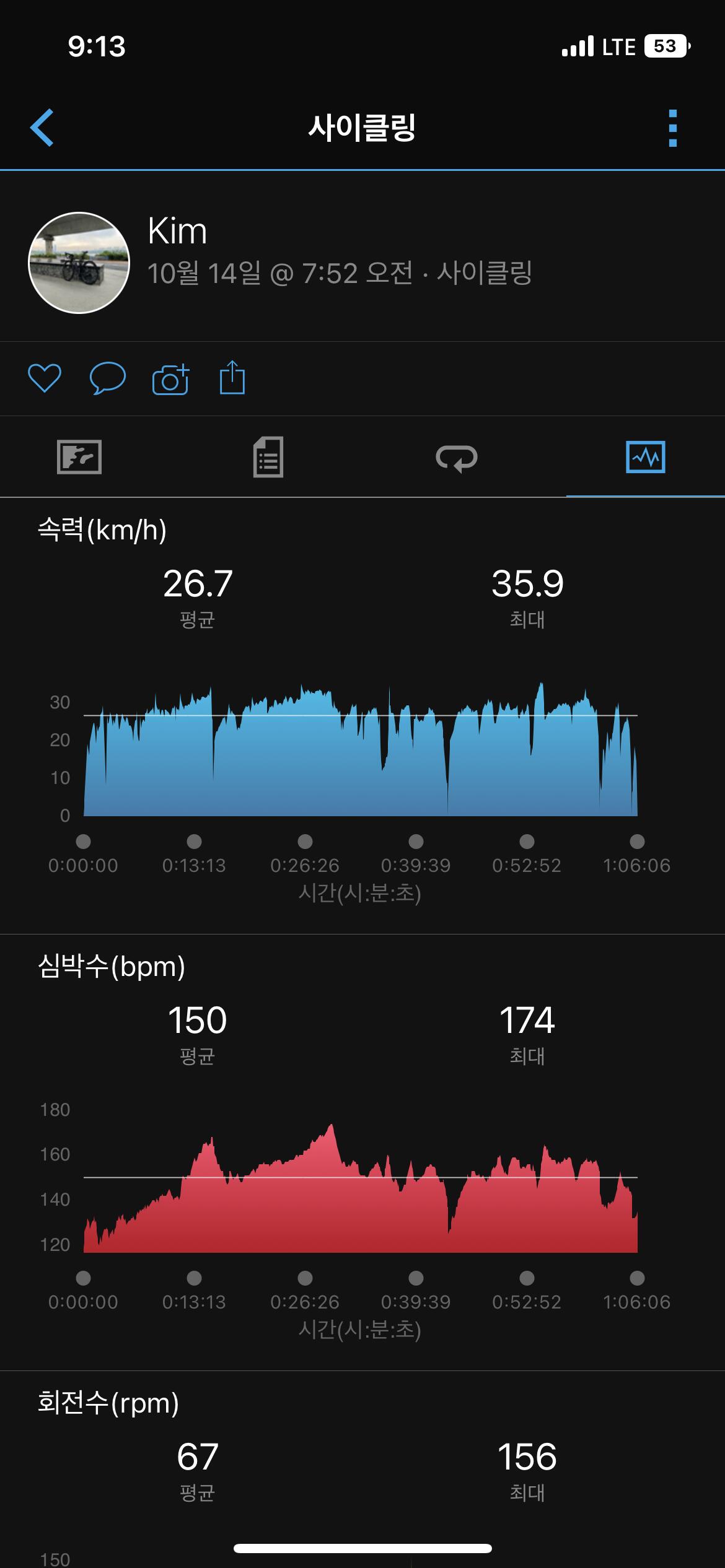
Task: Open the three-dot overflow menu
Action: coord(673,128)
